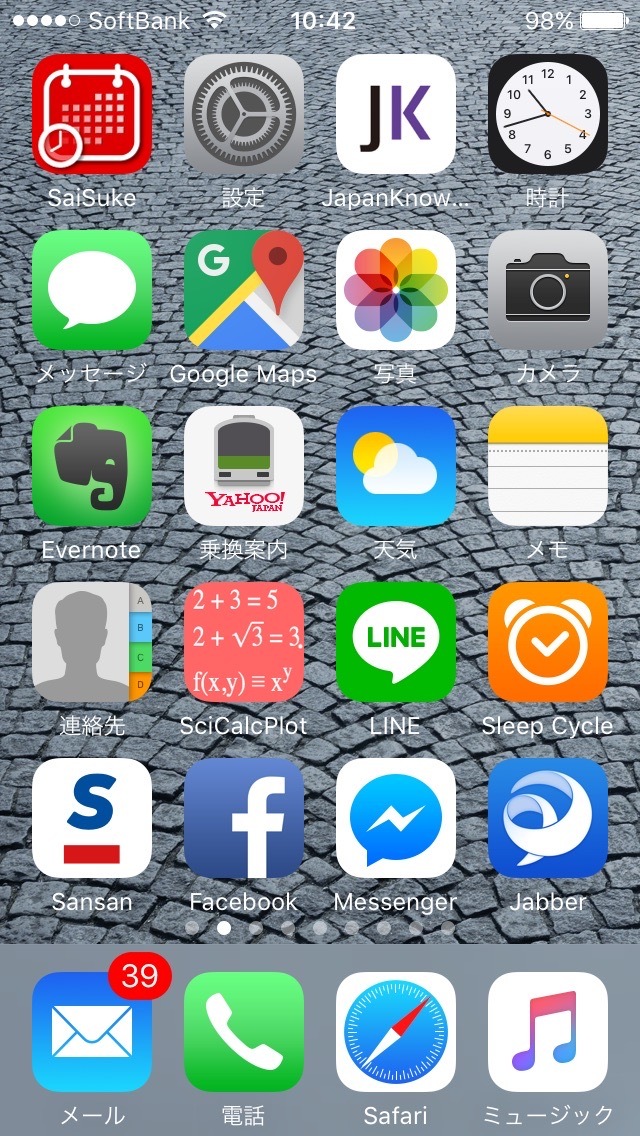Open Evernote
The width and height of the screenshot is (640, 1136).
[x=92, y=465]
